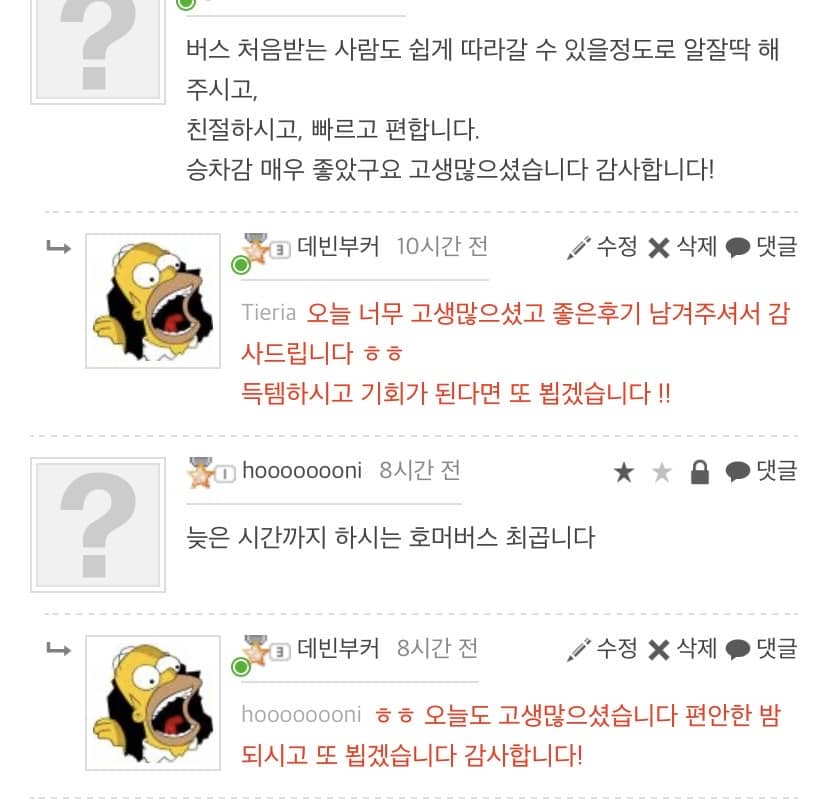This screenshot has height=810, width=828.
Task: Edit 데빈부커's reply posted 10시간 전
Action: pos(602,247)
